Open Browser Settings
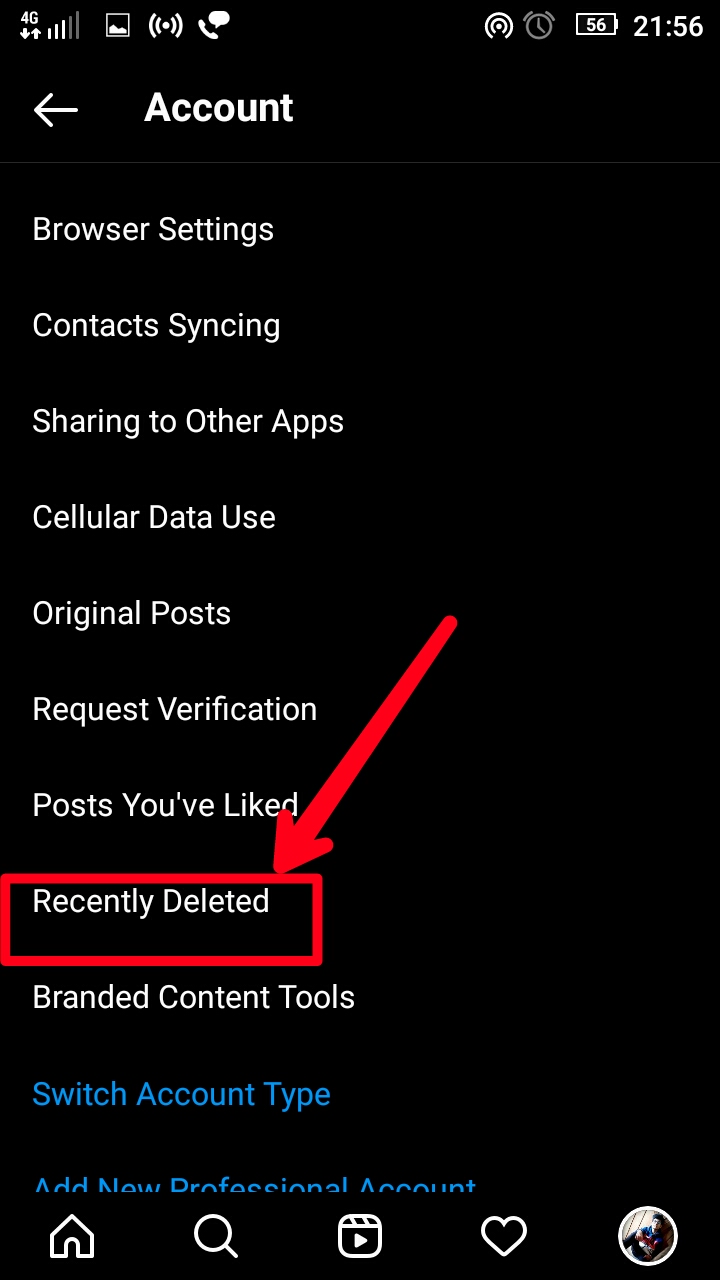The image size is (720, 1280). tap(360, 229)
